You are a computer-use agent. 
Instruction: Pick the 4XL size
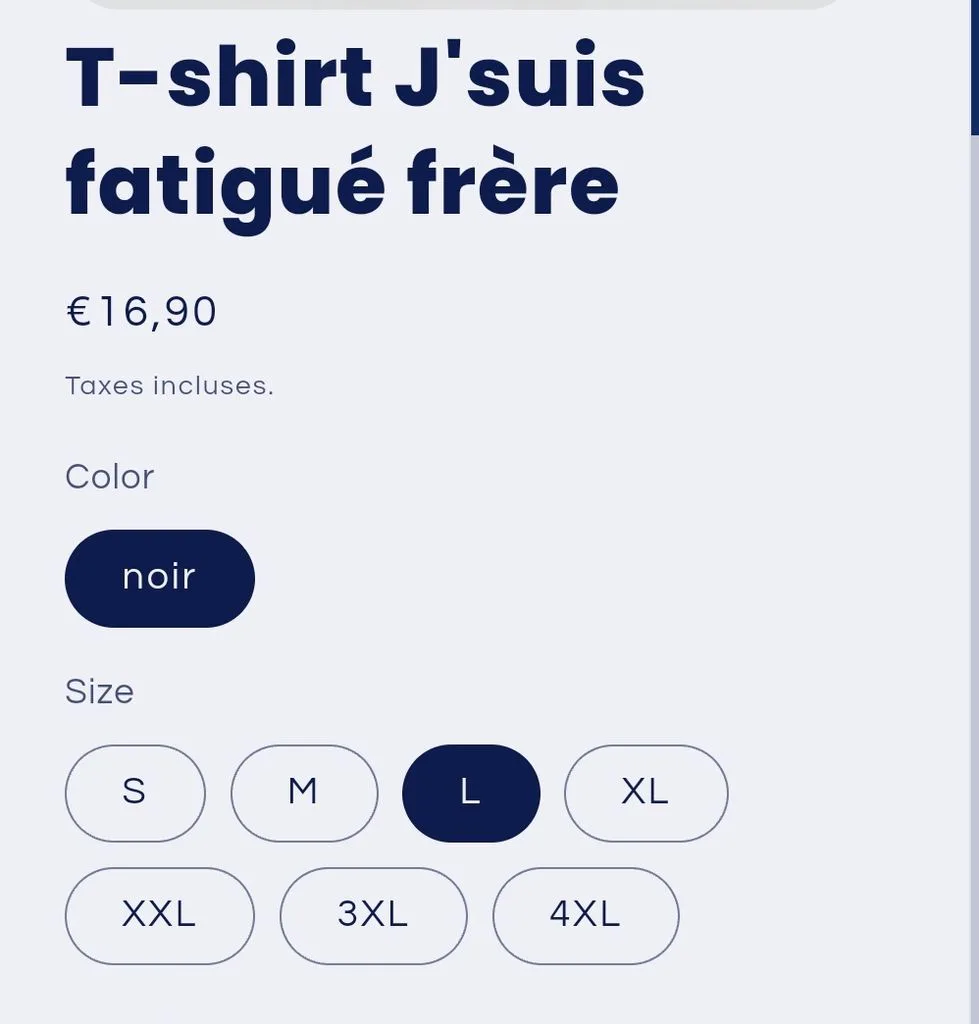586,916
